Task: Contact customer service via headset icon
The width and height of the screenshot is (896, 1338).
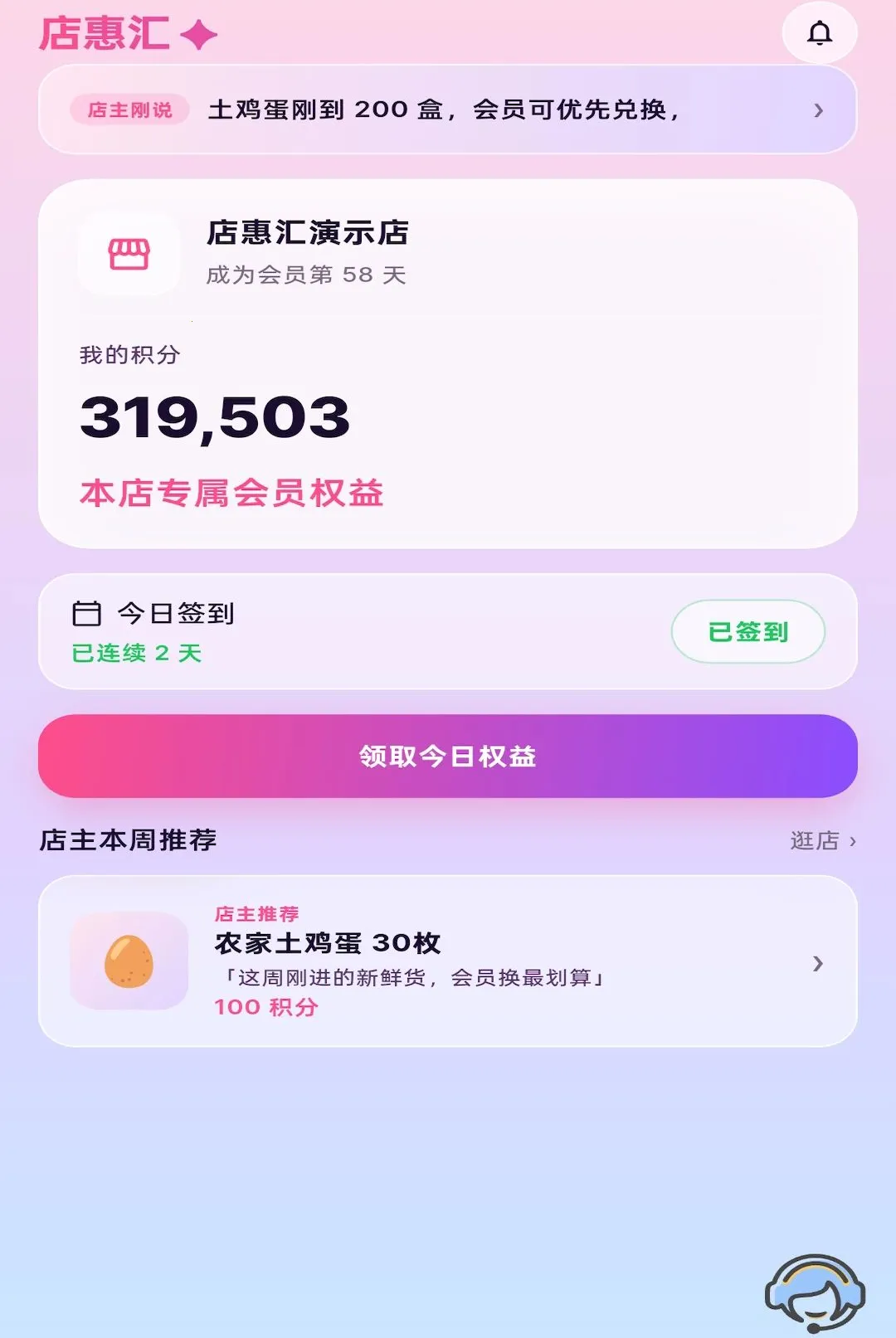Action: point(815,1293)
